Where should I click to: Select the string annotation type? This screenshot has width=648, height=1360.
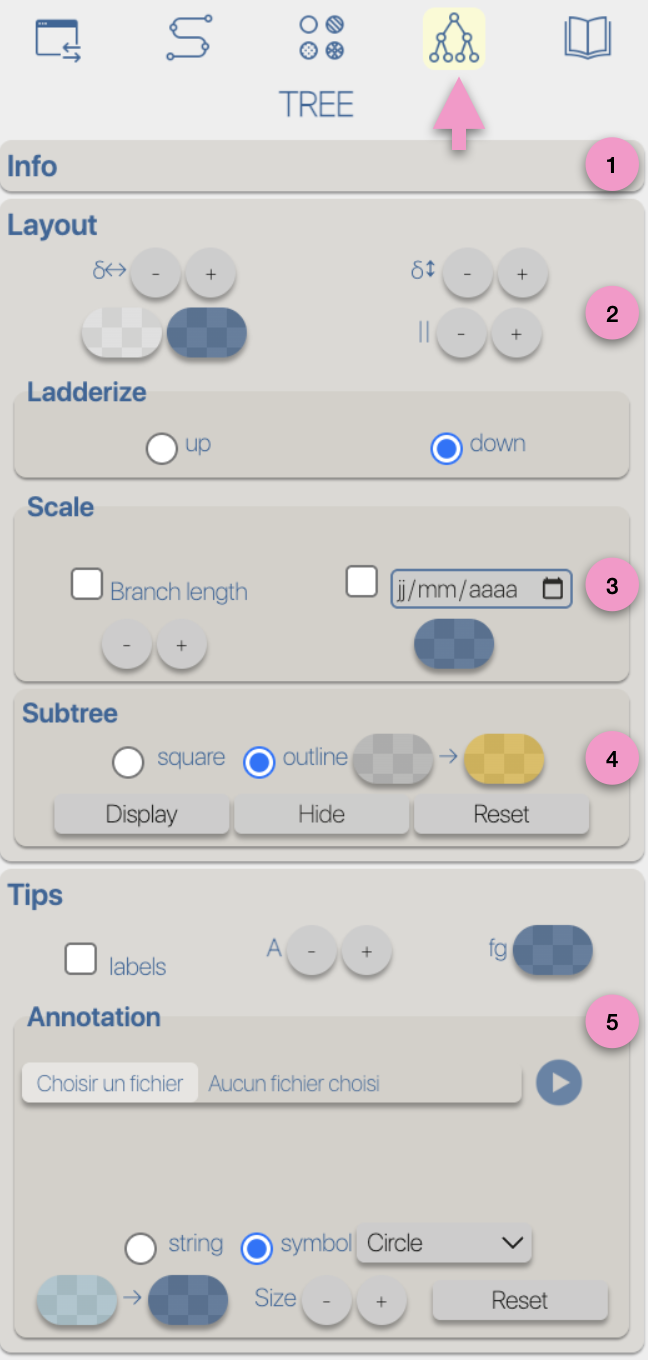(141, 1248)
